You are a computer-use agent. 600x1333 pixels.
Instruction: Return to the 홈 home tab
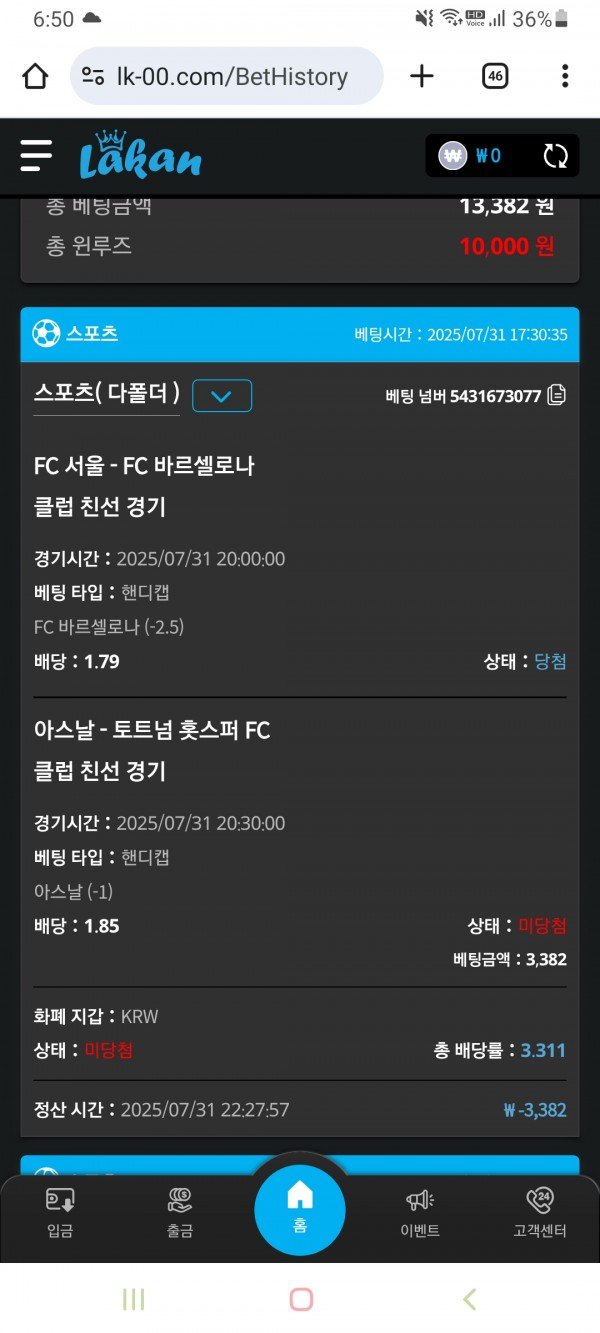coord(300,1208)
